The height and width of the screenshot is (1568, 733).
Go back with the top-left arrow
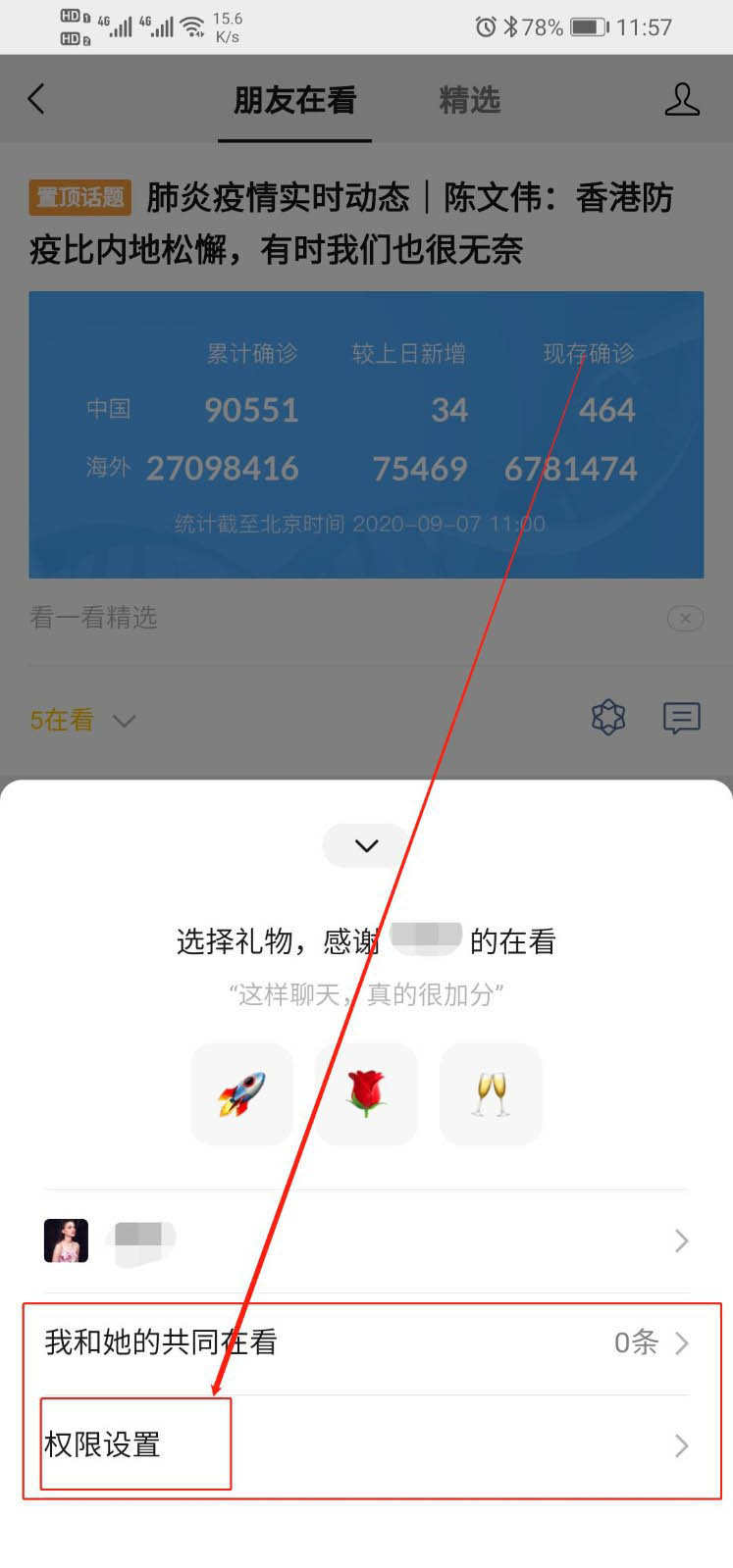[x=37, y=99]
